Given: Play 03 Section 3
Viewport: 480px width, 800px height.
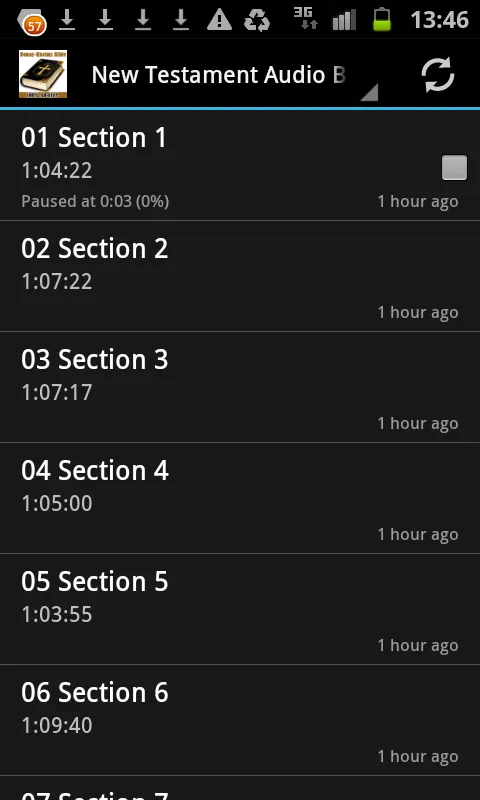Looking at the screenshot, I should tap(240, 387).
